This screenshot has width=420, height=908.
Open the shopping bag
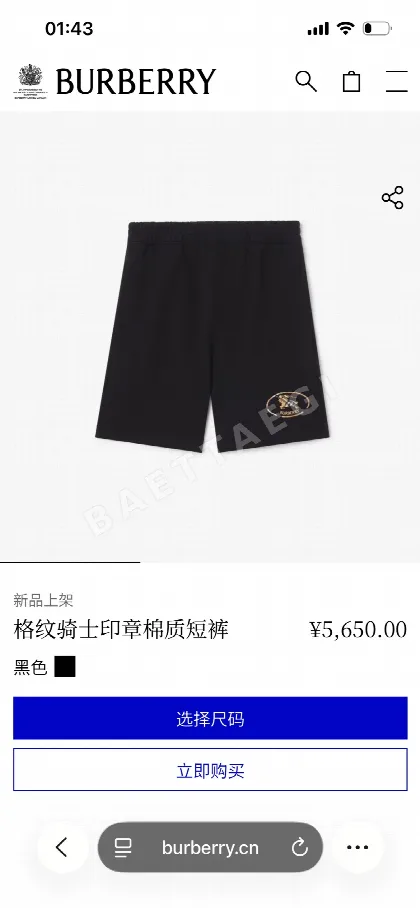(351, 82)
